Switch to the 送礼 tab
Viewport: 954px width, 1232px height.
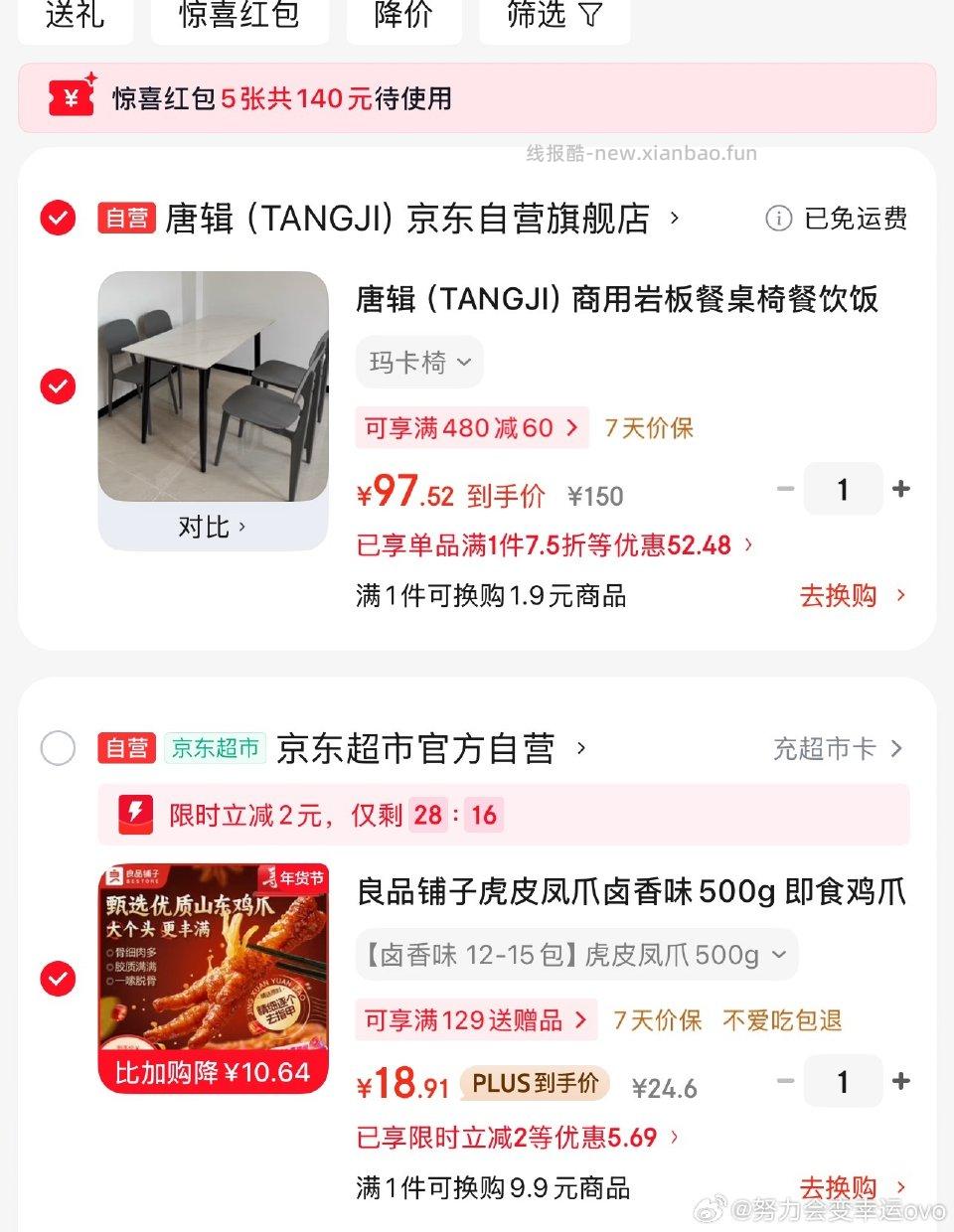point(76,15)
